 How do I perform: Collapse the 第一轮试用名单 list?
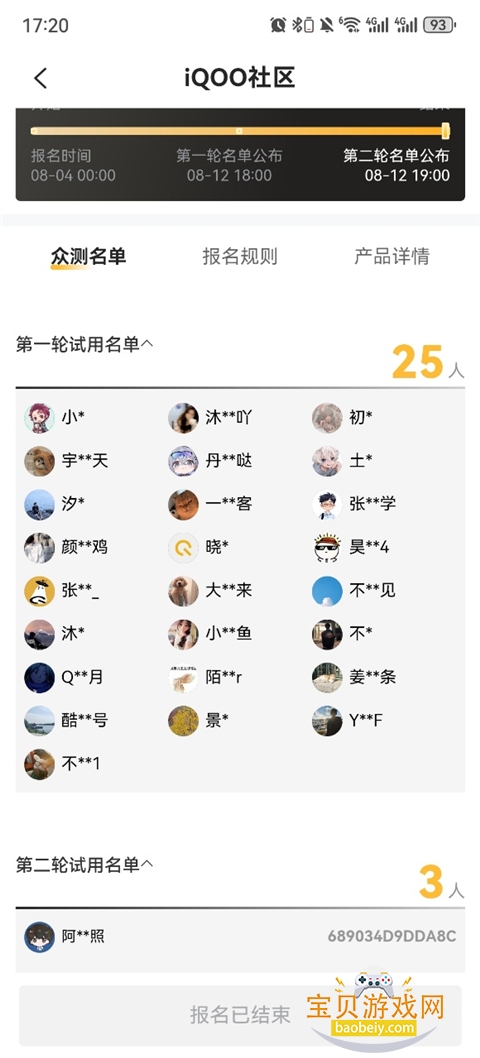(x=84, y=345)
